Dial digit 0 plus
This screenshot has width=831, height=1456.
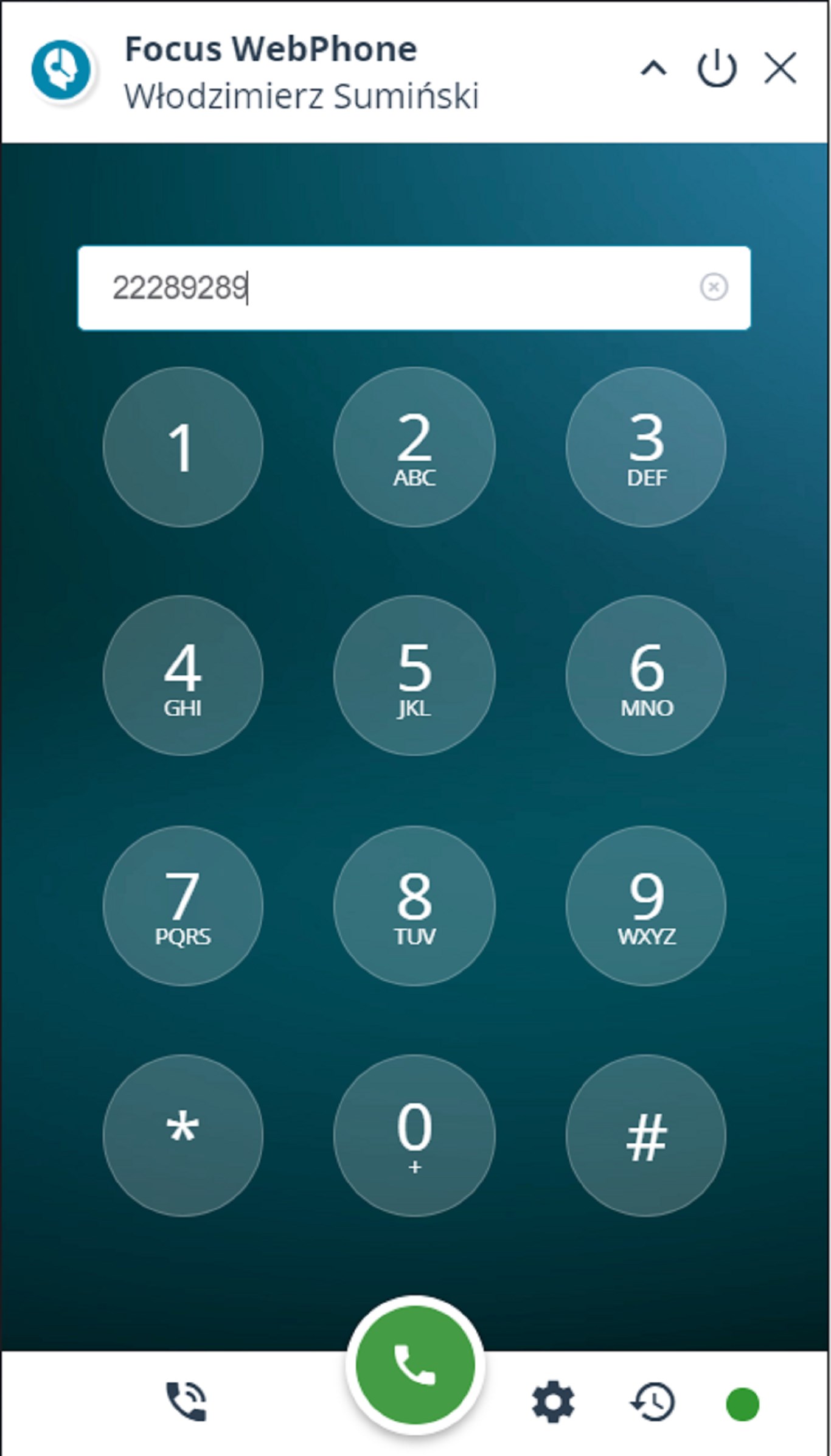[414, 1135]
